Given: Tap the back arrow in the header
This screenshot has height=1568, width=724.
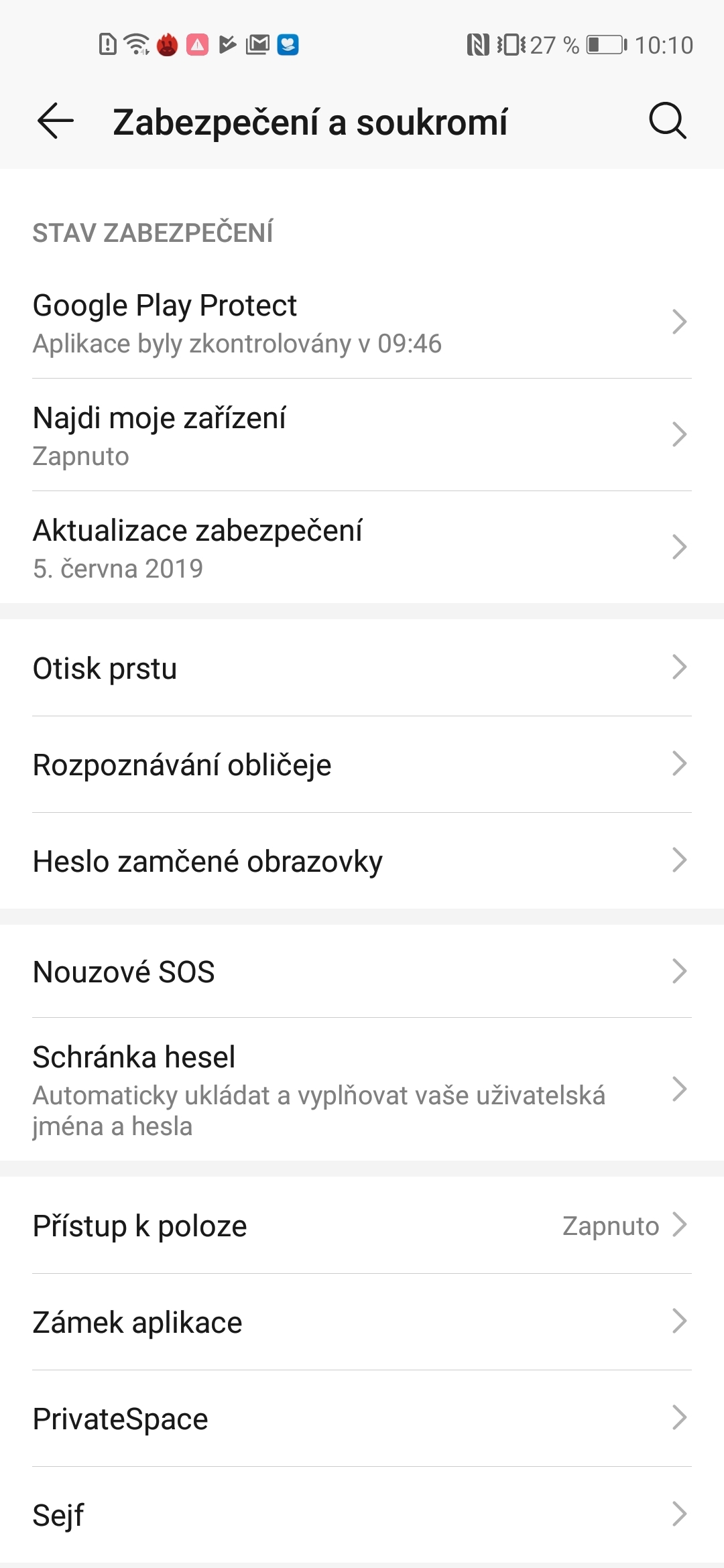Looking at the screenshot, I should [x=54, y=121].
